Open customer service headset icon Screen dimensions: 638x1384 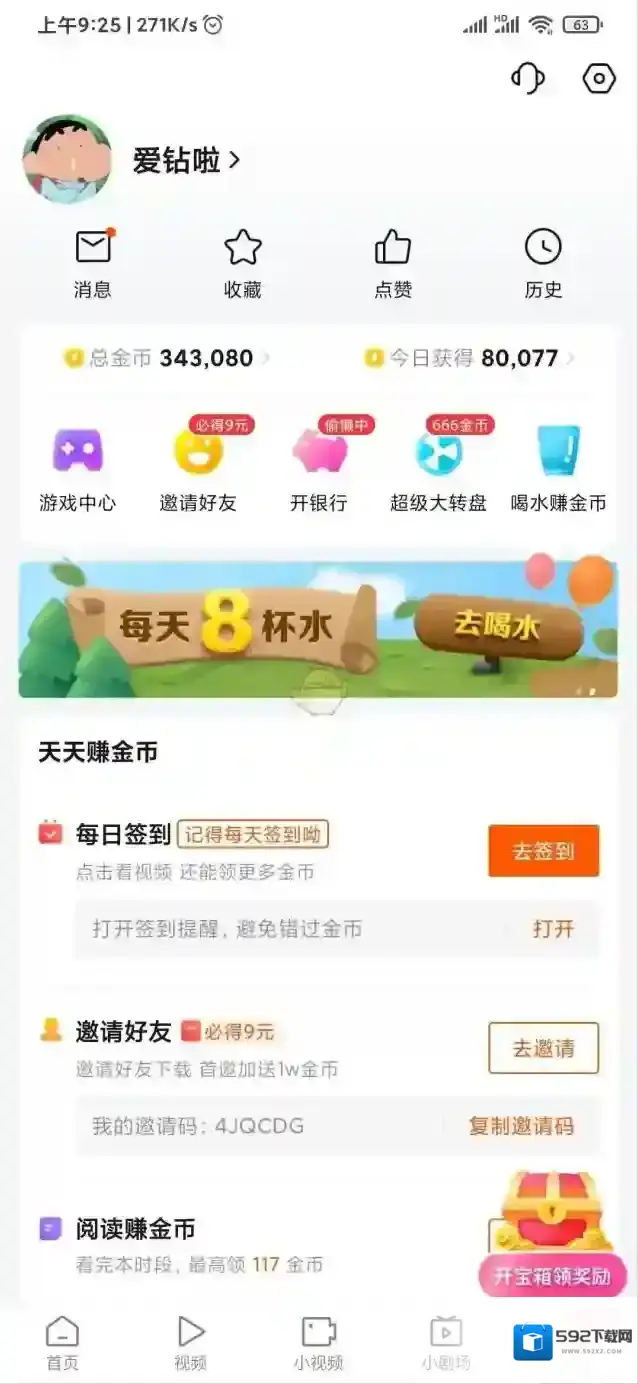click(527, 78)
